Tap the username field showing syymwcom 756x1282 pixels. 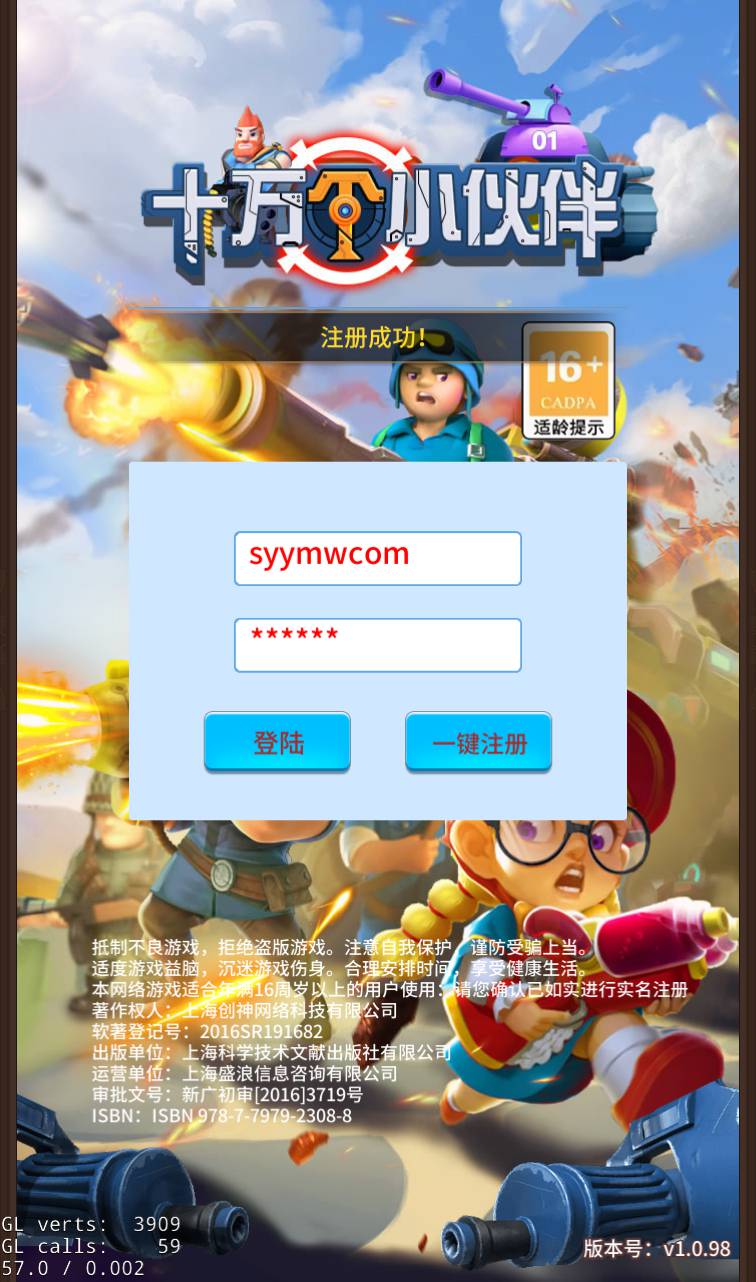click(377, 558)
